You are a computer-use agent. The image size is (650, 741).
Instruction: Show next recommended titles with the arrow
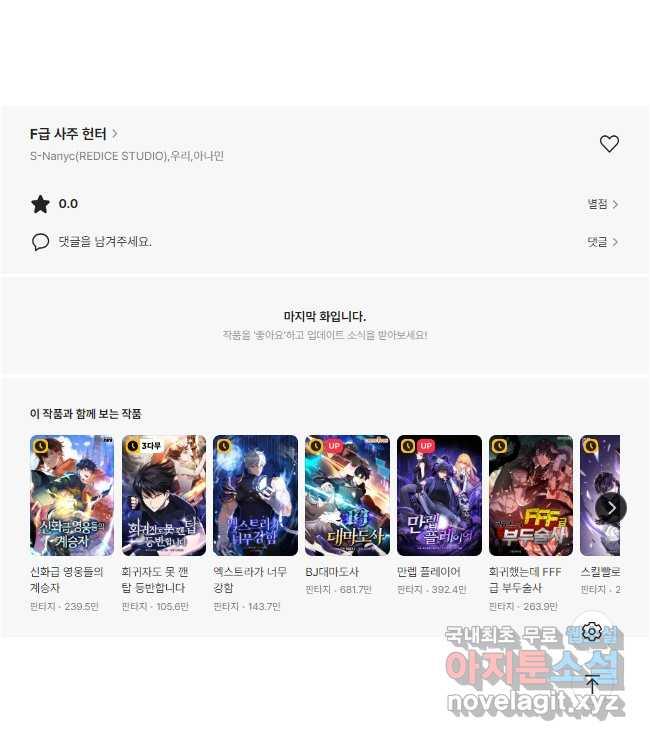coord(611,507)
